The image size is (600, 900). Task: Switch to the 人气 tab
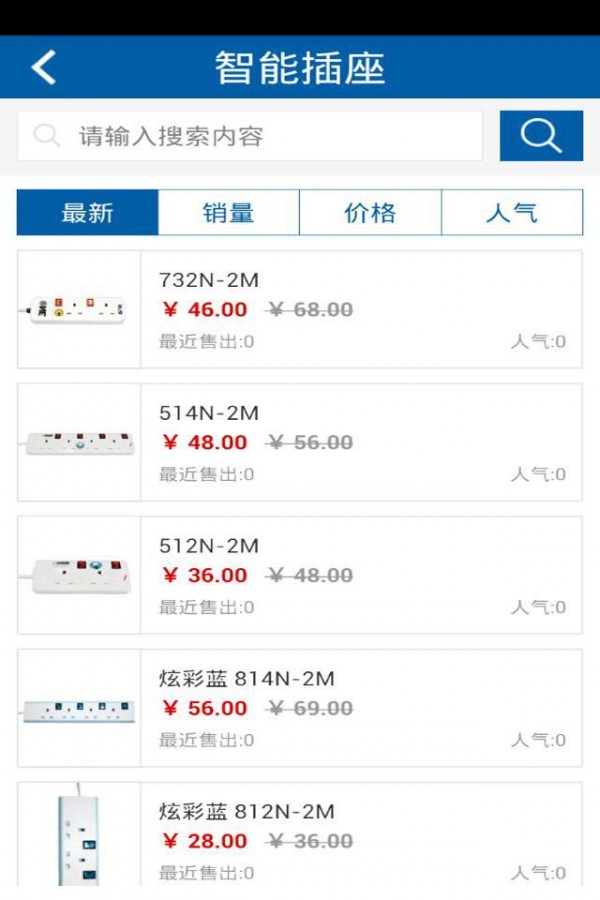(512, 213)
